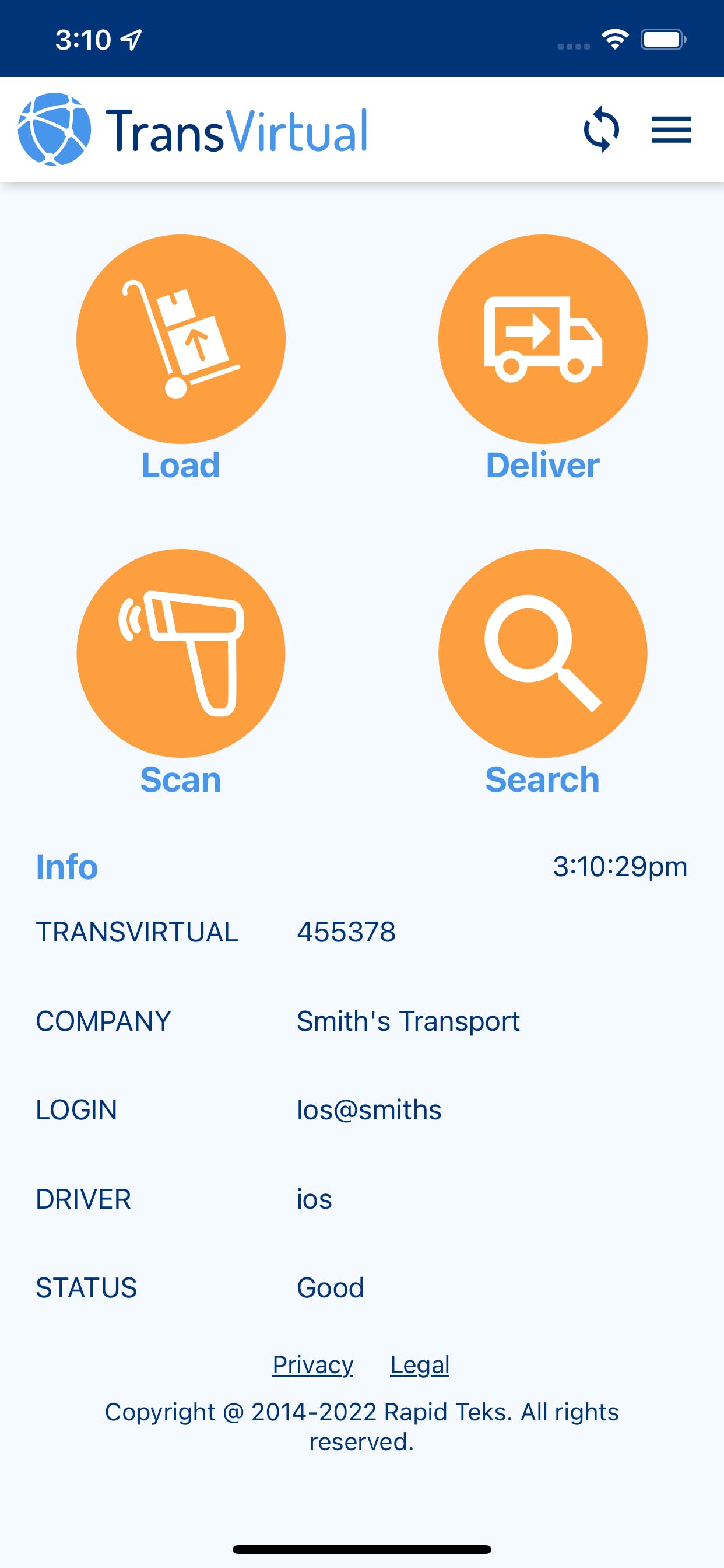Image resolution: width=724 pixels, height=1568 pixels.
Task: Open the Legal link
Action: [x=420, y=1366]
